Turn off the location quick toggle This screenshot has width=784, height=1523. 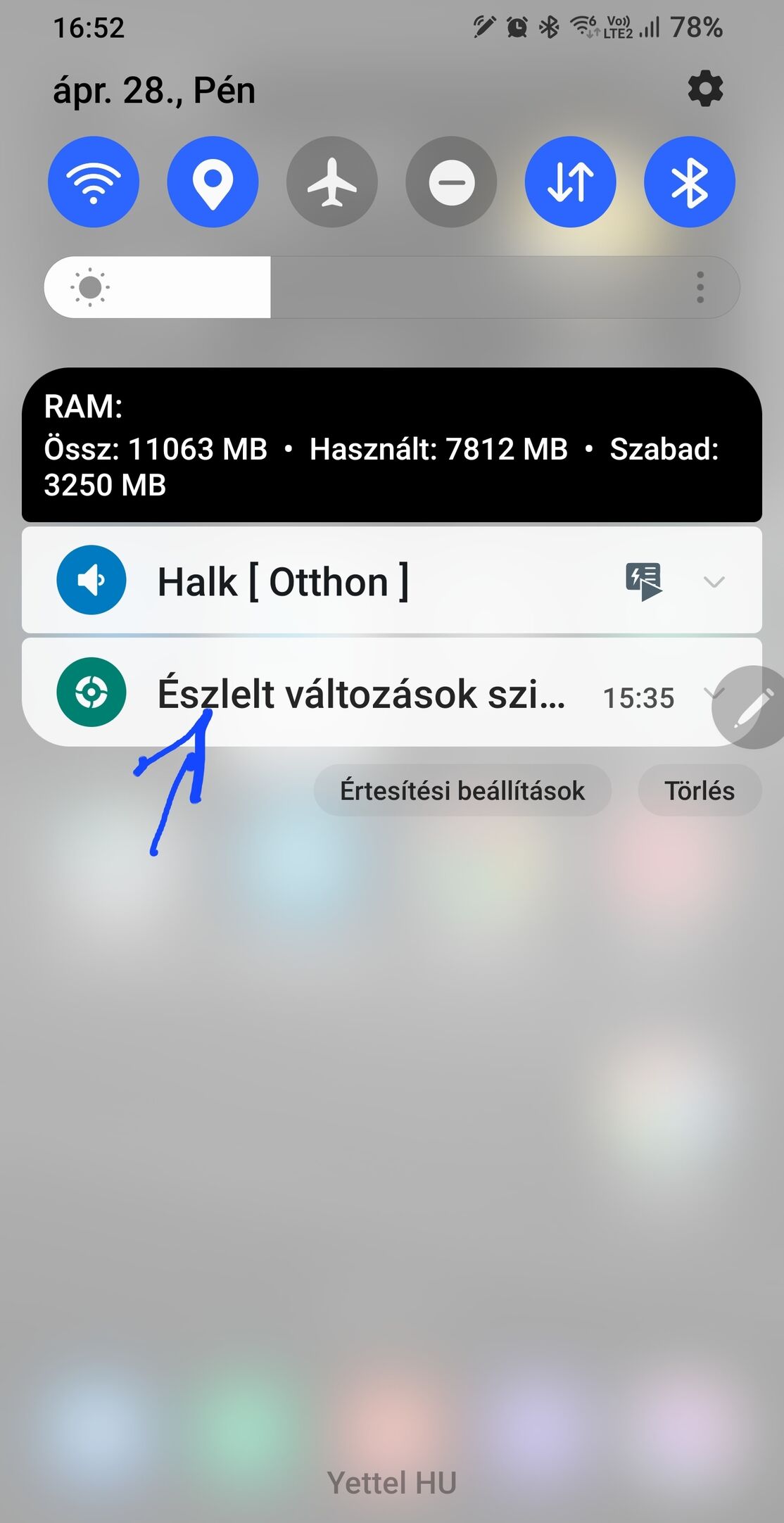click(213, 182)
